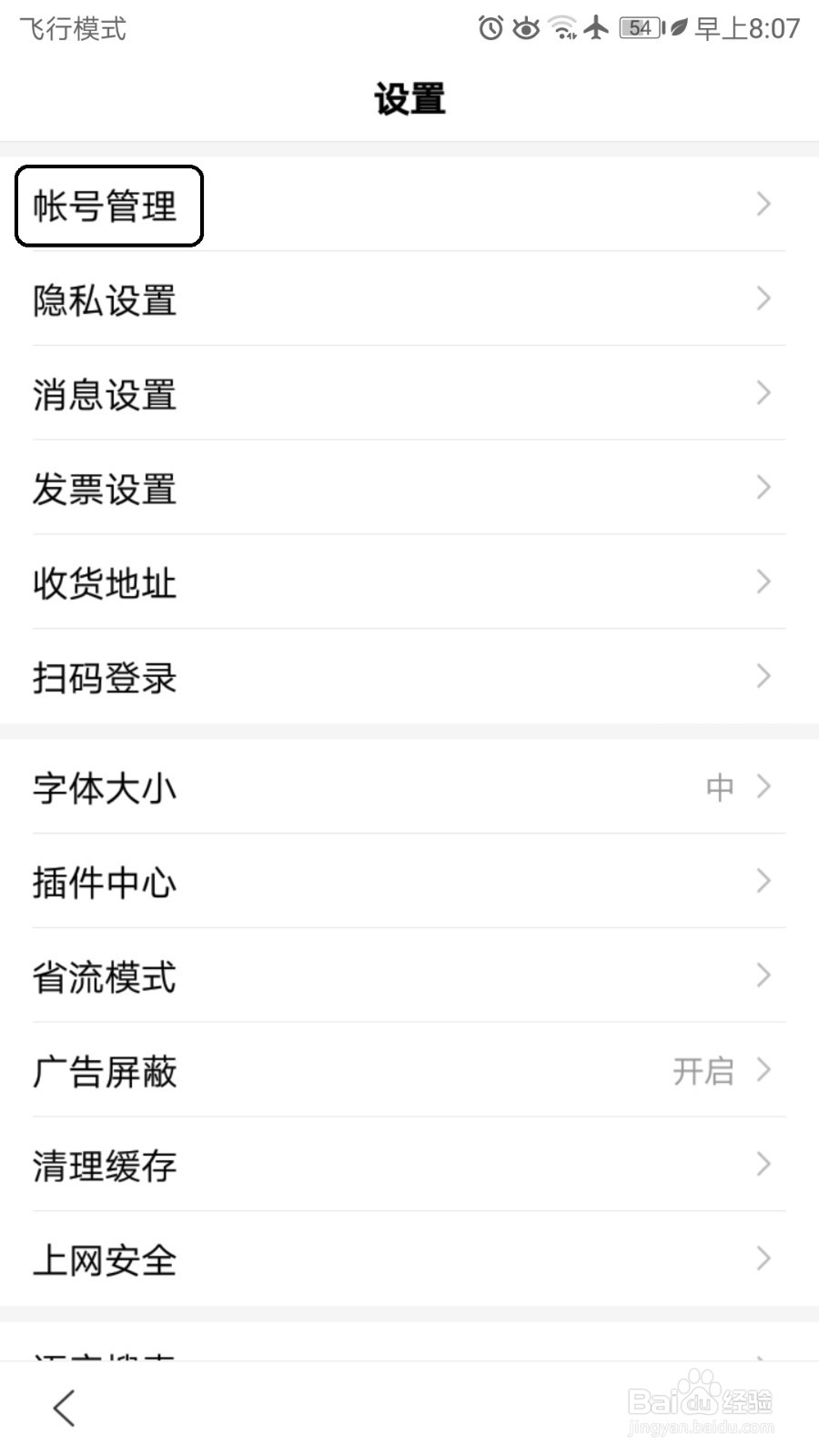
Task: Open 上网安全 browsing security
Action: [x=409, y=1259]
